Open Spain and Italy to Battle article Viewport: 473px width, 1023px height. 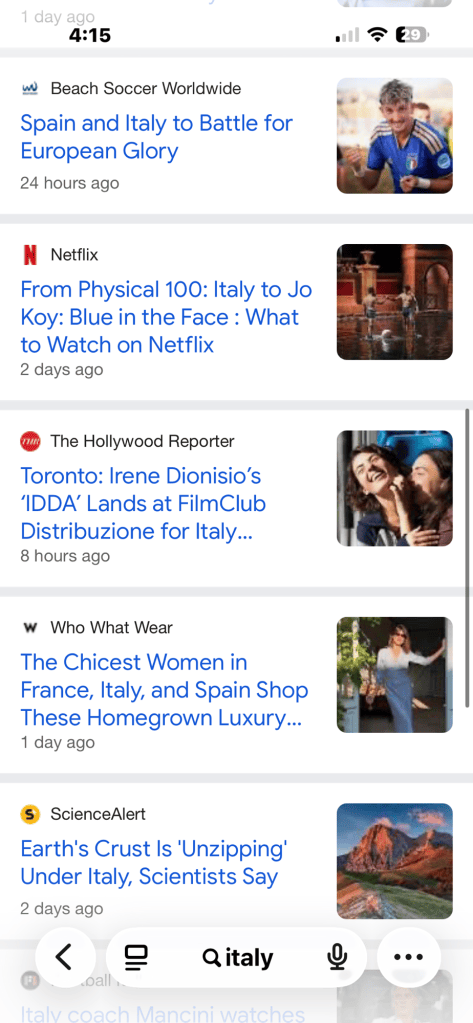pos(157,137)
